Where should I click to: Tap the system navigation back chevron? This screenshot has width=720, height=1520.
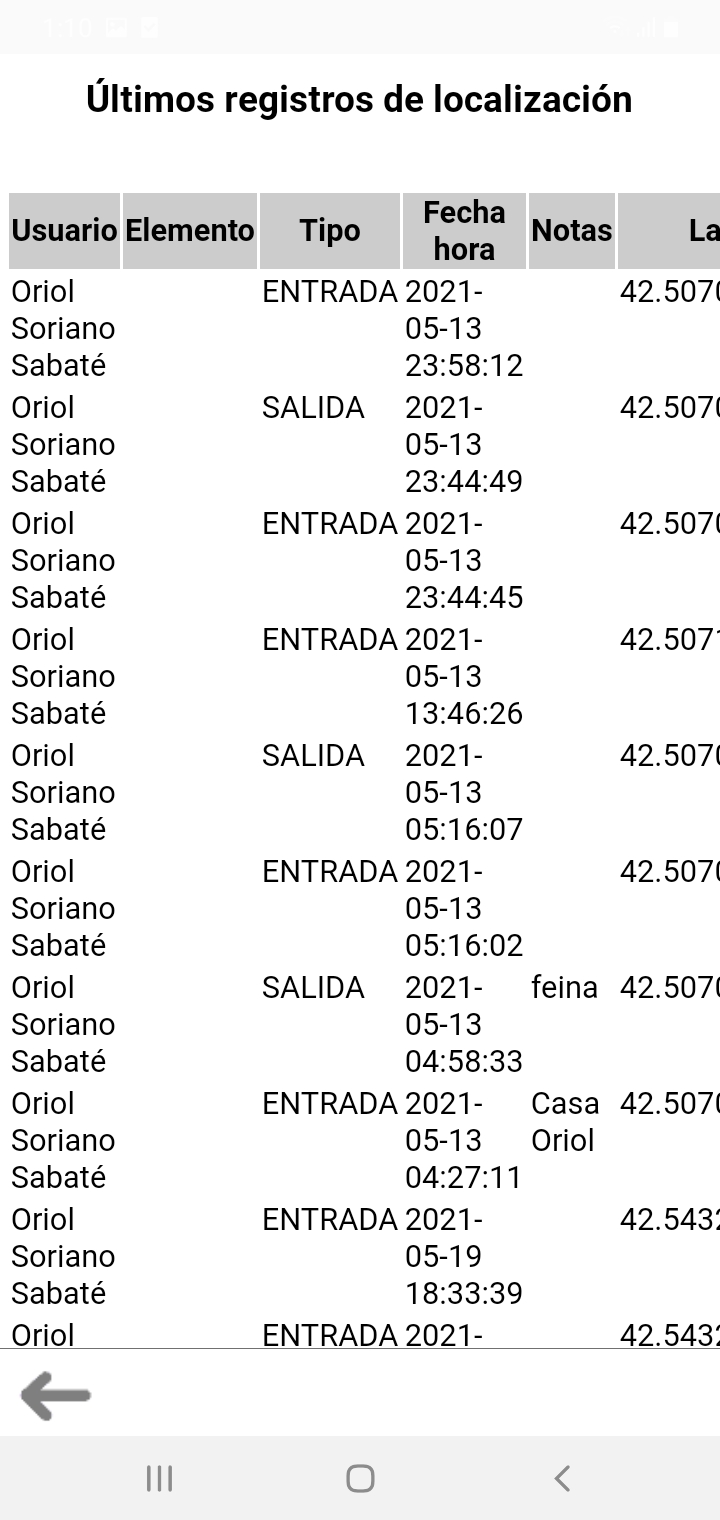pos(562,1478)
